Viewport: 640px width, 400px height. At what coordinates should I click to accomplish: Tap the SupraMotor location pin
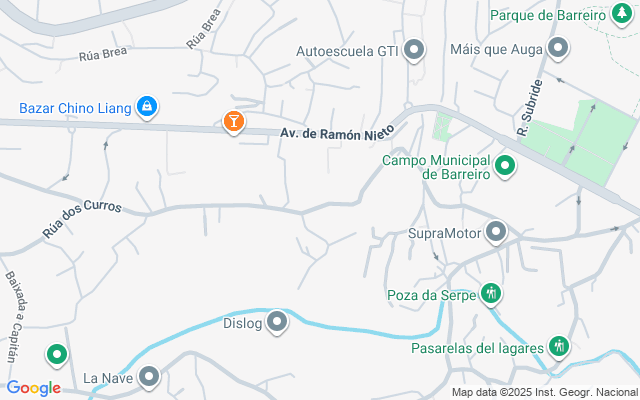[497, 234]
